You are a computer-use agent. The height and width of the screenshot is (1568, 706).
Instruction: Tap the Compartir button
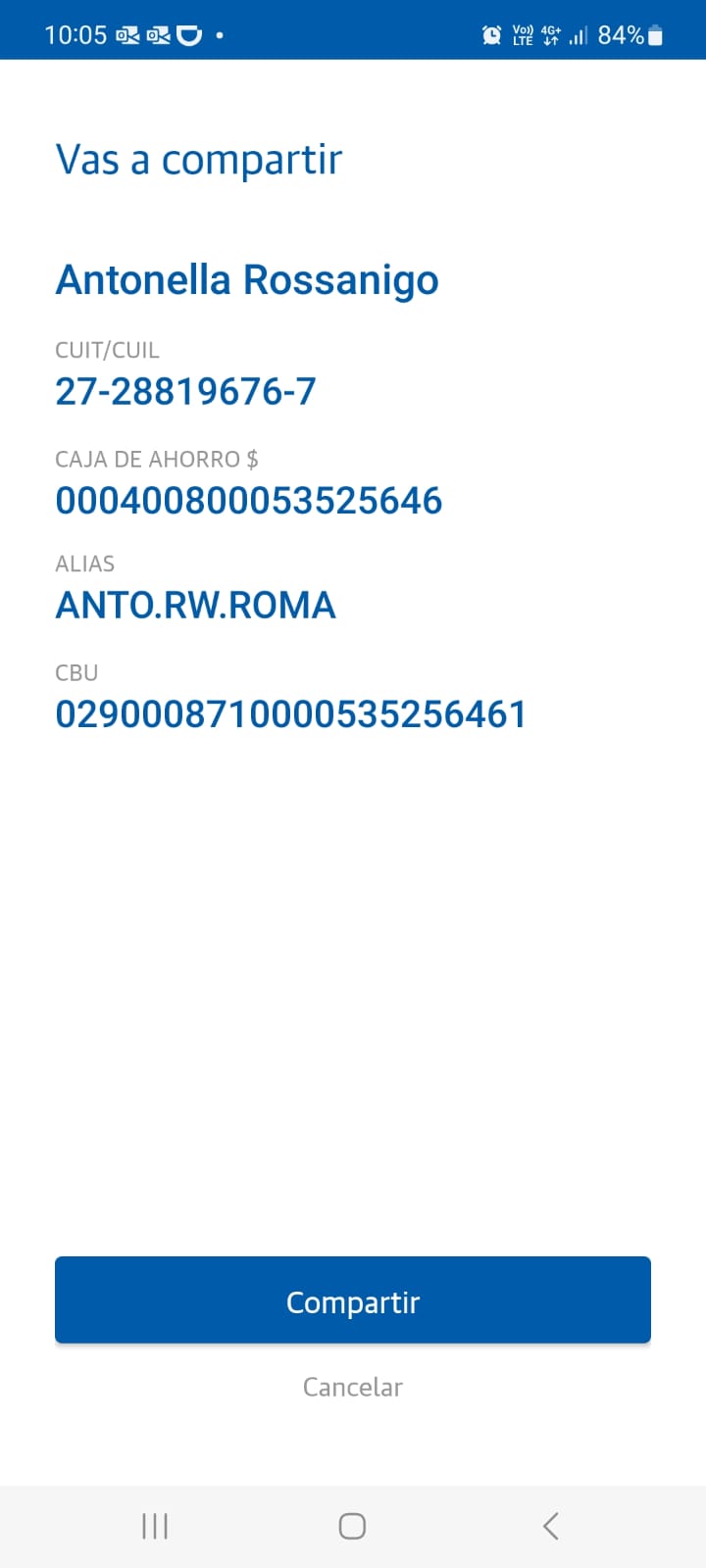[x=353, y=1300]
